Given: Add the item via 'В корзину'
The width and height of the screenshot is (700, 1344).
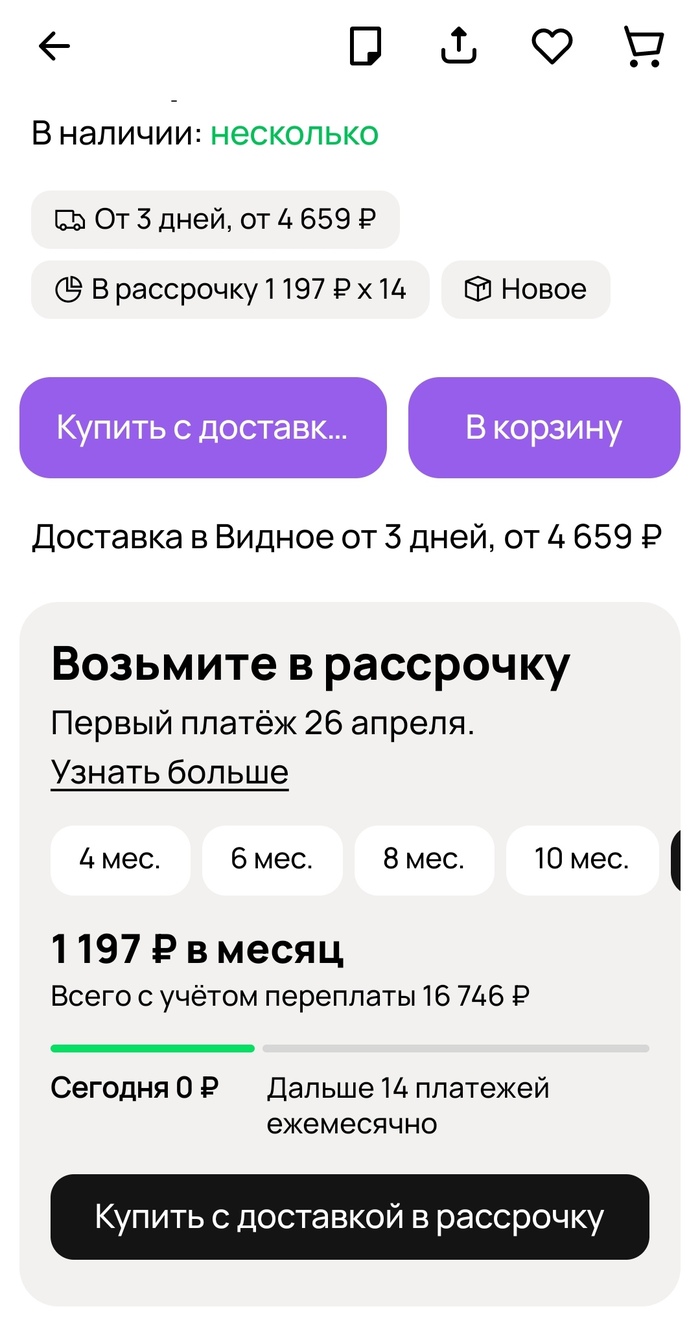Looking at the screenshot, I should [544, 428].
